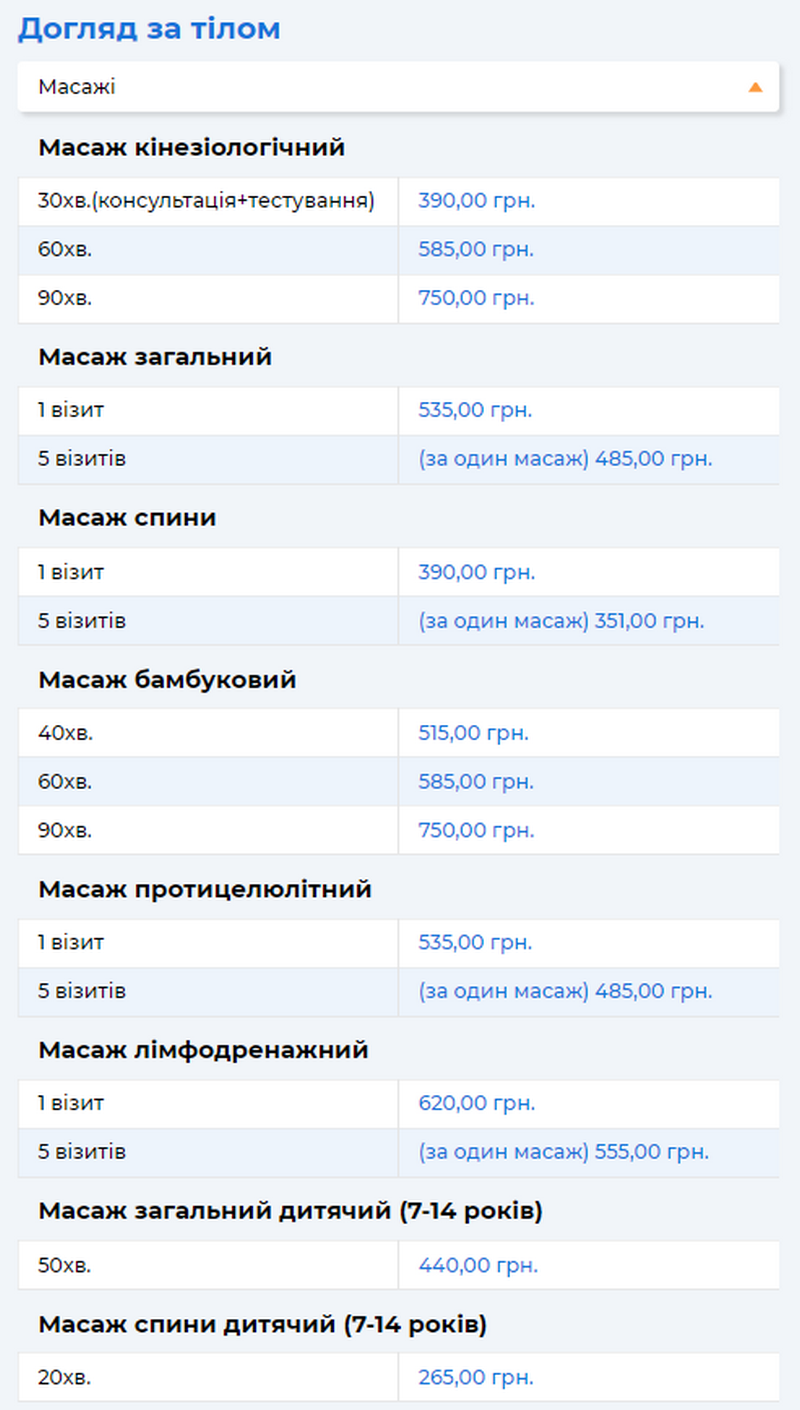
Task: Collapse the Масажі dropdown section
Action: 755,87
